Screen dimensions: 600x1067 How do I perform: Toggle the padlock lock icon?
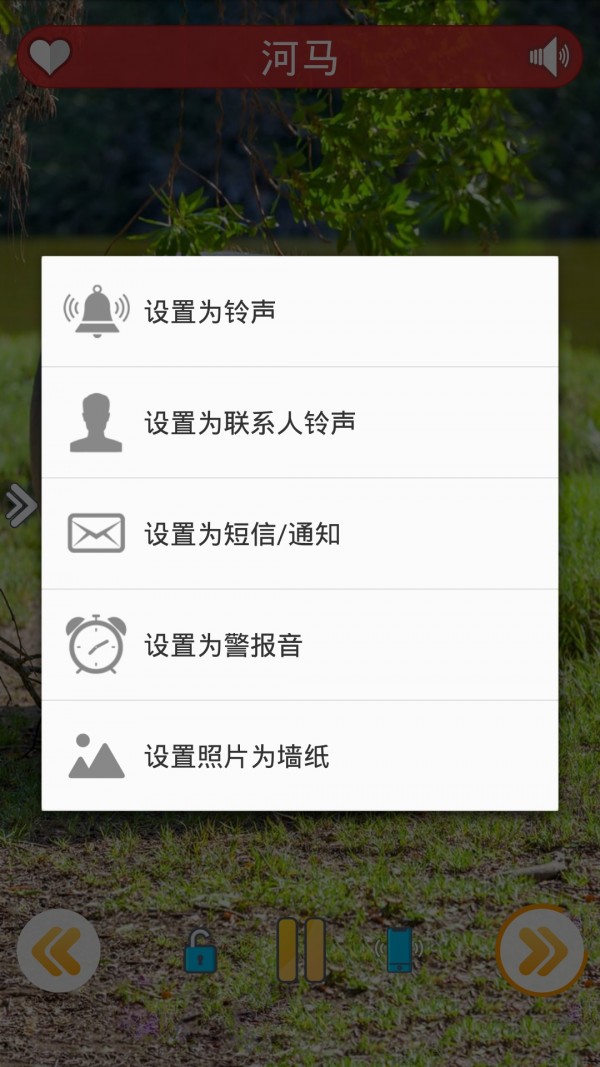pos(200,951)
